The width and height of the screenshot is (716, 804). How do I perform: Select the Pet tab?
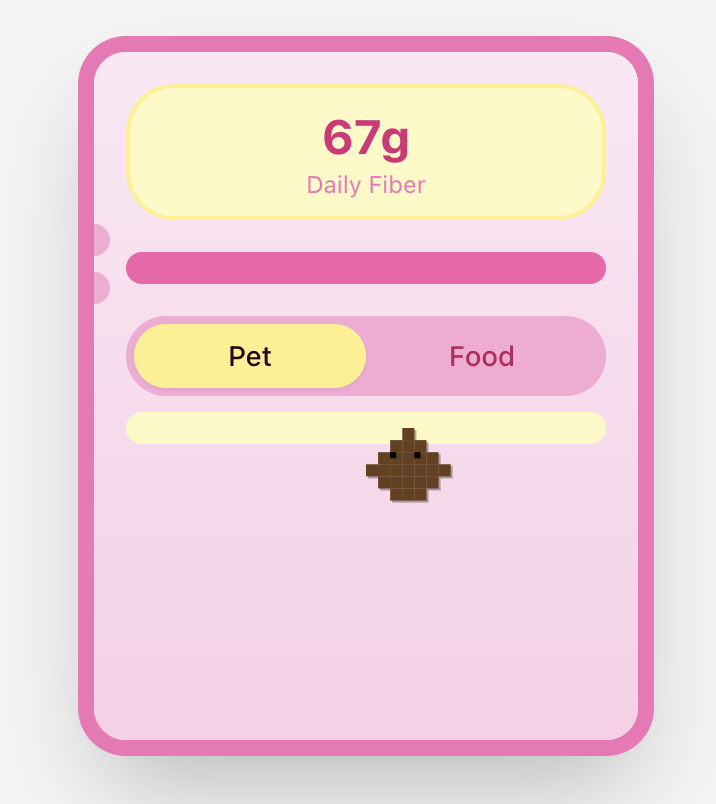[x=250, y=357]
